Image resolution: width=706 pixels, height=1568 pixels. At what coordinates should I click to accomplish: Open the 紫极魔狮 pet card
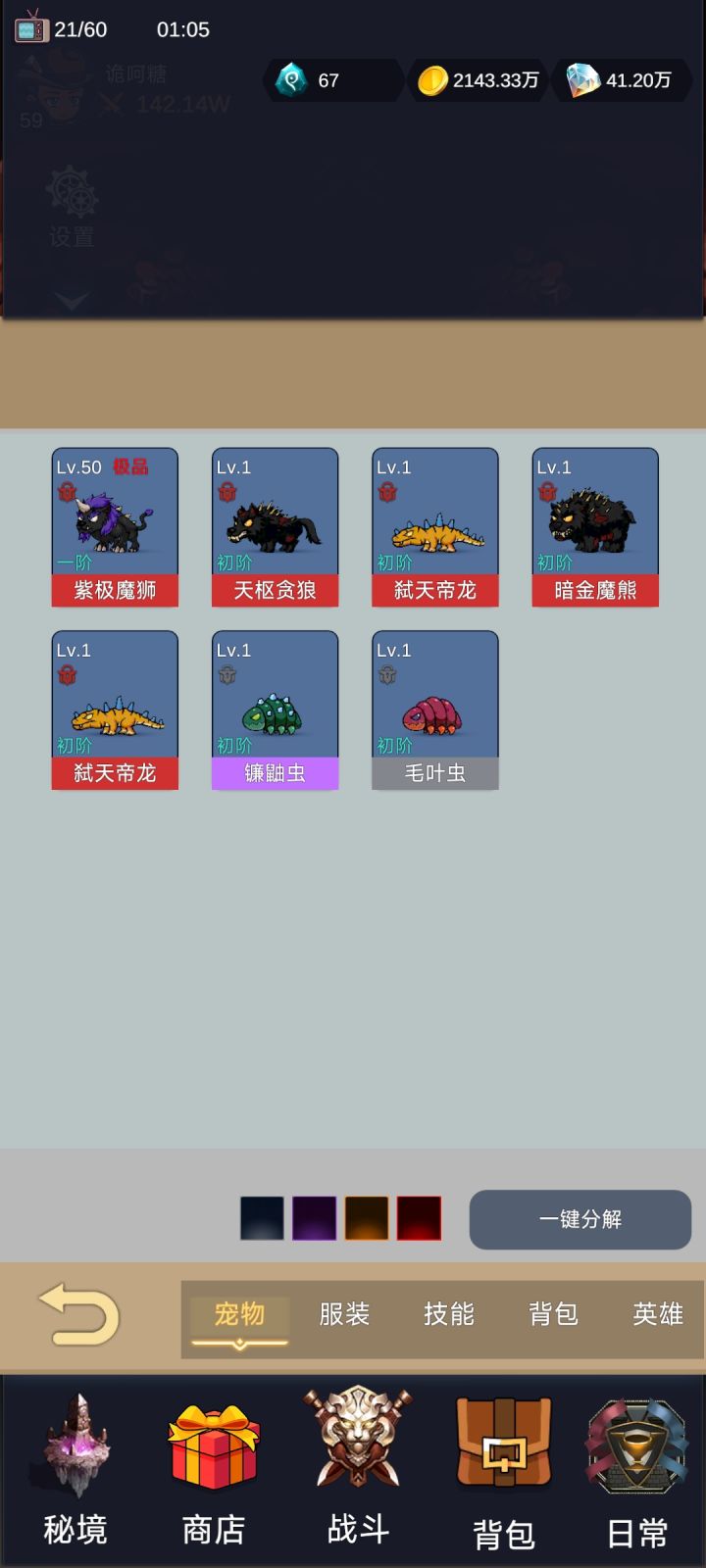click(115, 527)
